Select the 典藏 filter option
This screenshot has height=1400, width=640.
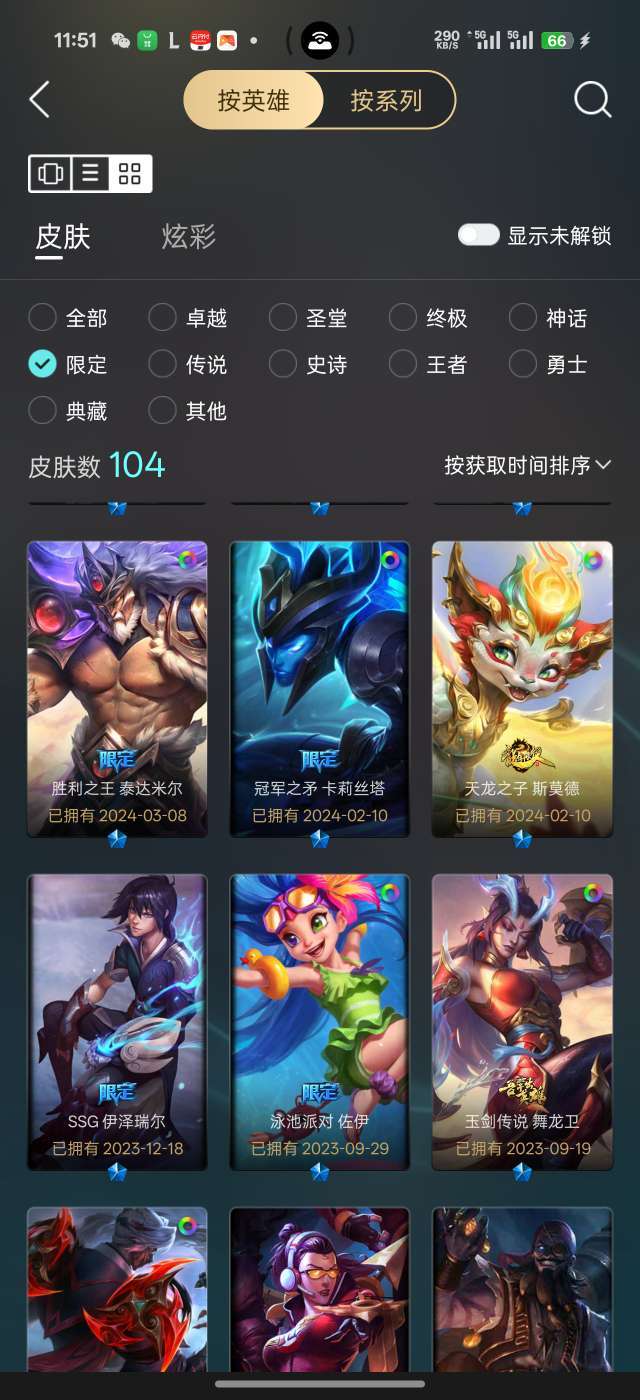point(42,410)
